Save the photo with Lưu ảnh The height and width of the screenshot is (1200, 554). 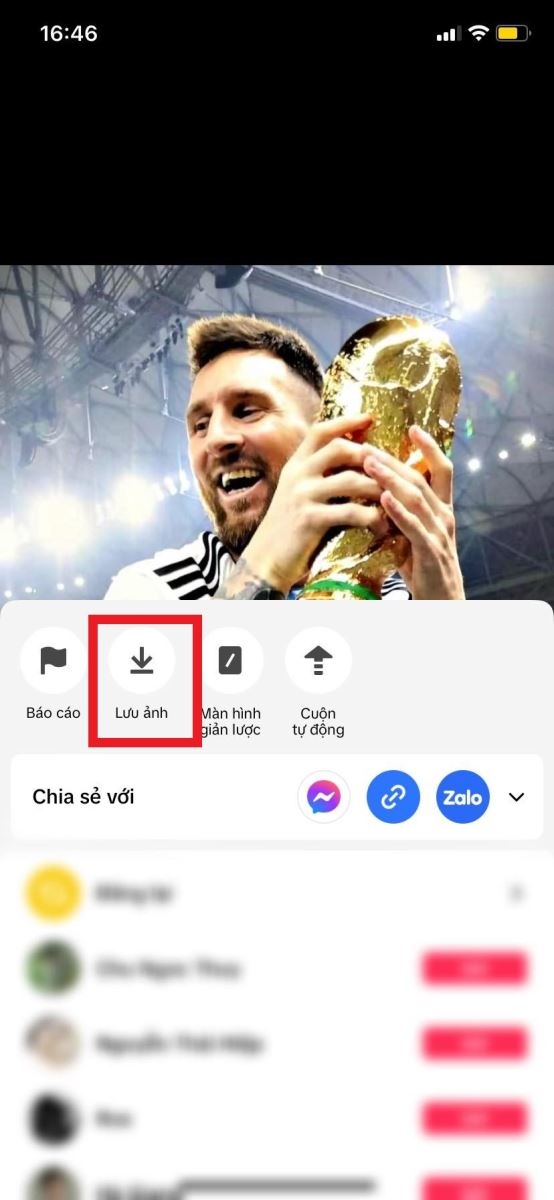(x=142, y=661)
